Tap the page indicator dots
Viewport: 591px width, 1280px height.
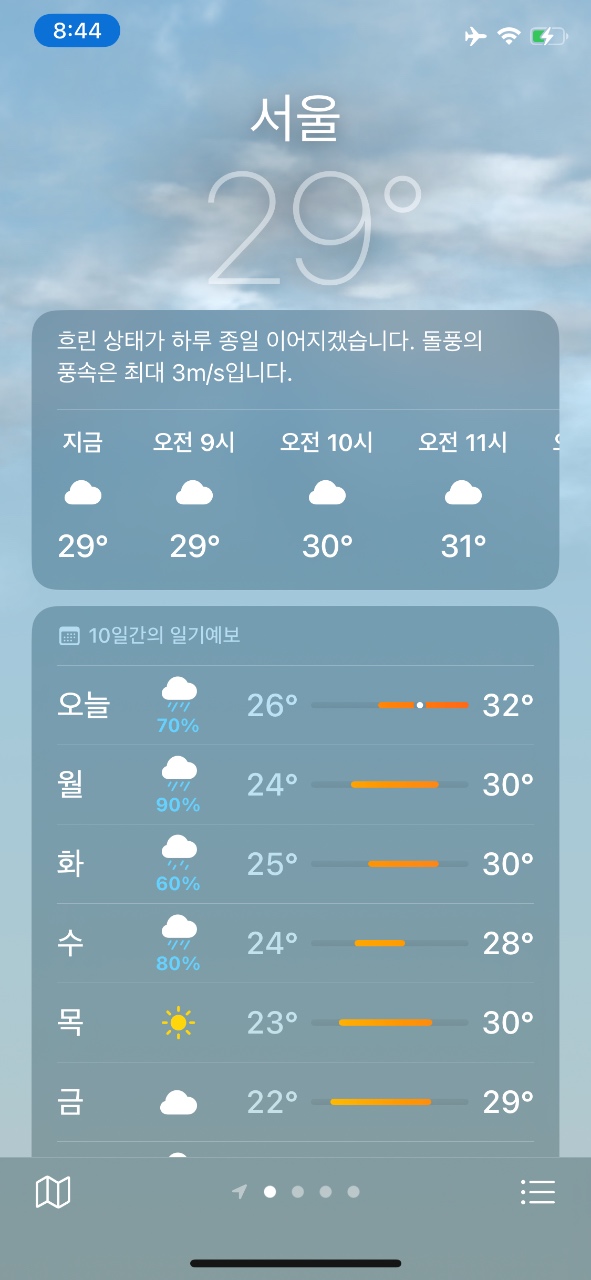pyautogui.click(x=296, y=1191)
